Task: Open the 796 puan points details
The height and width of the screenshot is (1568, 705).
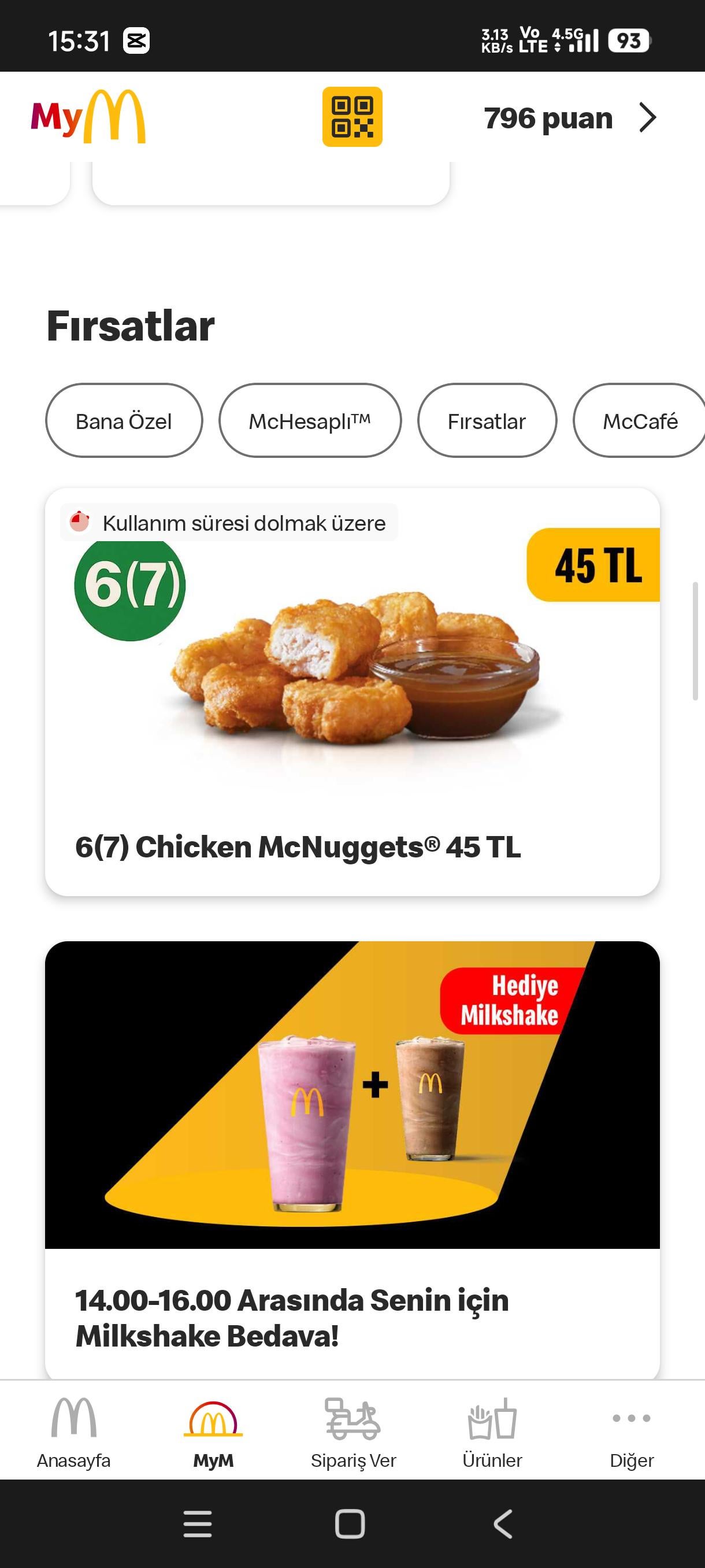Action: coord(569,117)
